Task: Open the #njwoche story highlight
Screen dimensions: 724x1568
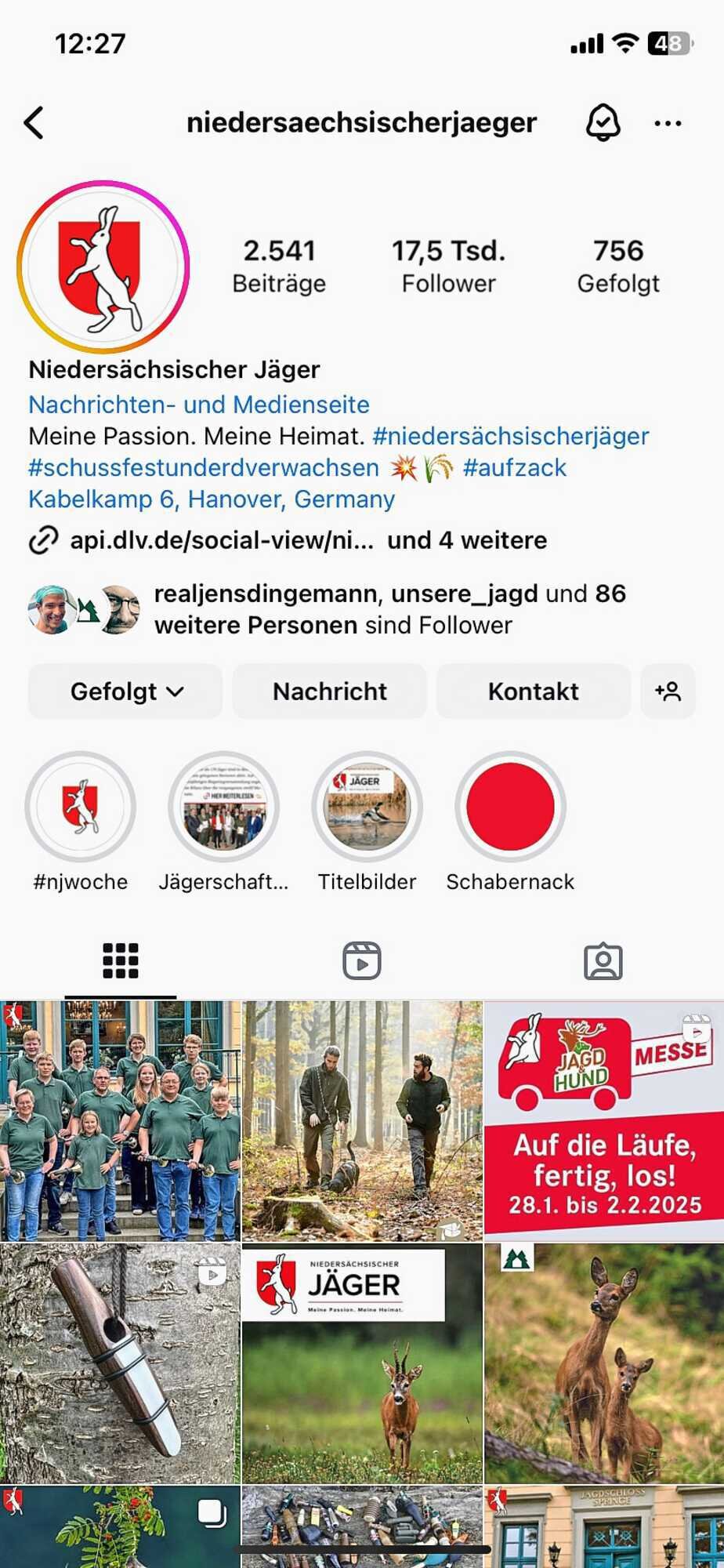Action: pos(81,807)
